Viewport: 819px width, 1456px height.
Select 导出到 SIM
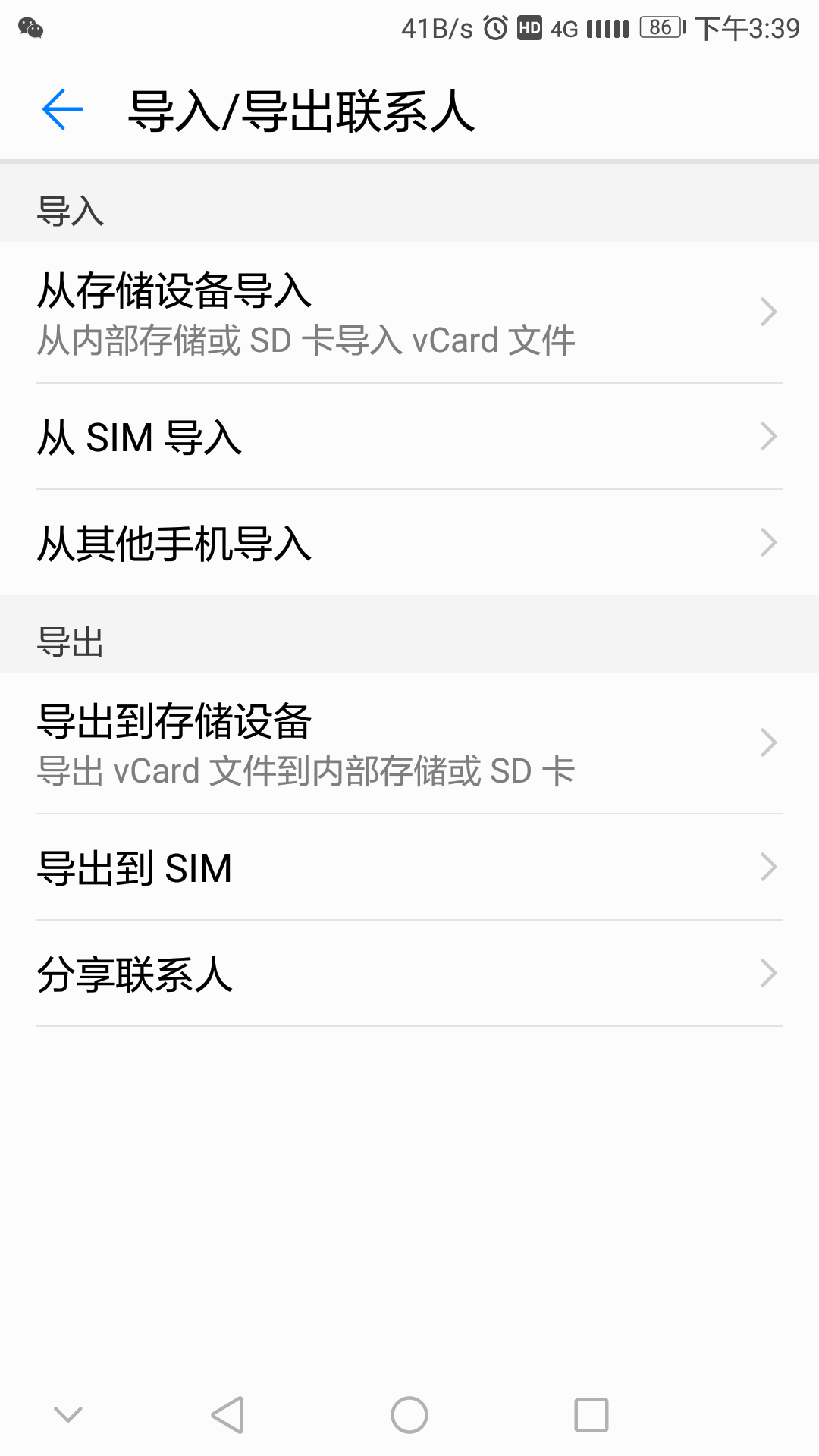(x=409, y=868)
